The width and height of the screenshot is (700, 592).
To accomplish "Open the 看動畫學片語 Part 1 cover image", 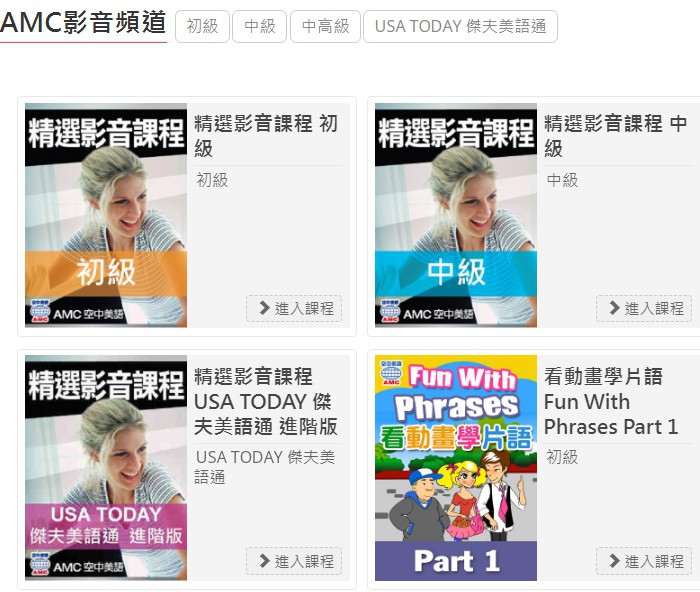I will click(456, 468).
